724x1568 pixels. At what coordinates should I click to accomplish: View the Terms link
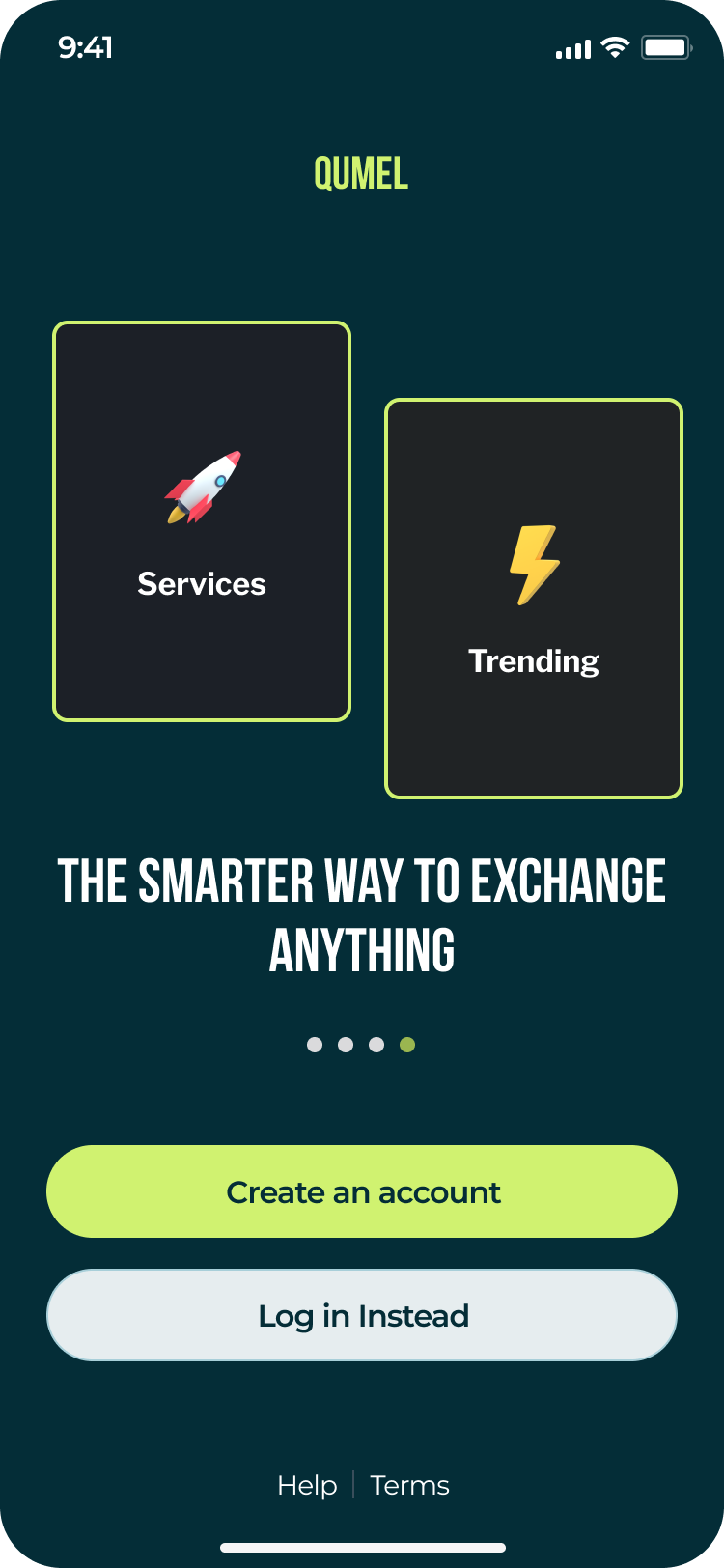[410, 1485]
